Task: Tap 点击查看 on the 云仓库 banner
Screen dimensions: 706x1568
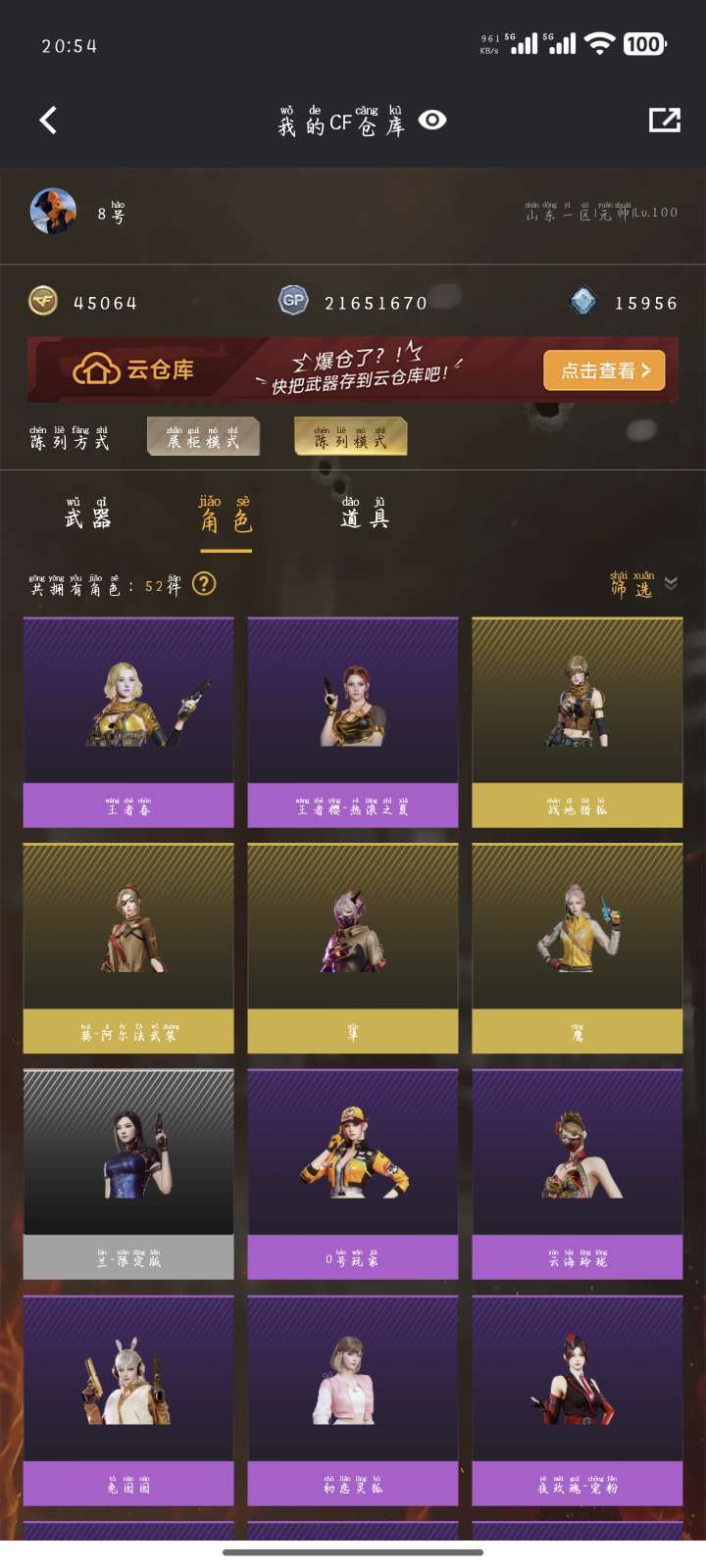Action: click(604, 370)
